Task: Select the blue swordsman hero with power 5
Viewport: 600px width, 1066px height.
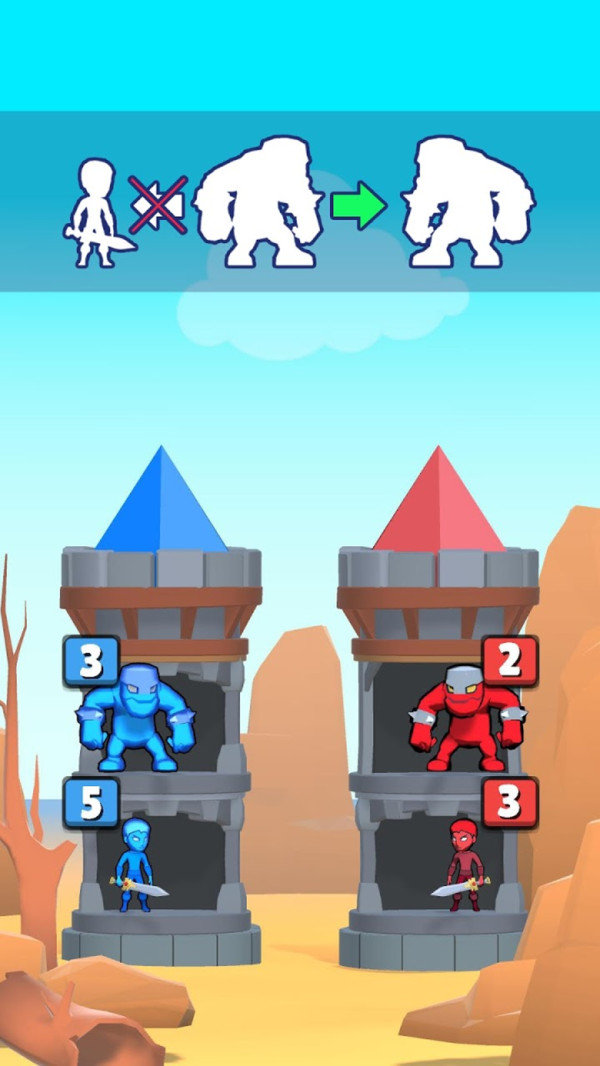Action: (x=136, y=866)
